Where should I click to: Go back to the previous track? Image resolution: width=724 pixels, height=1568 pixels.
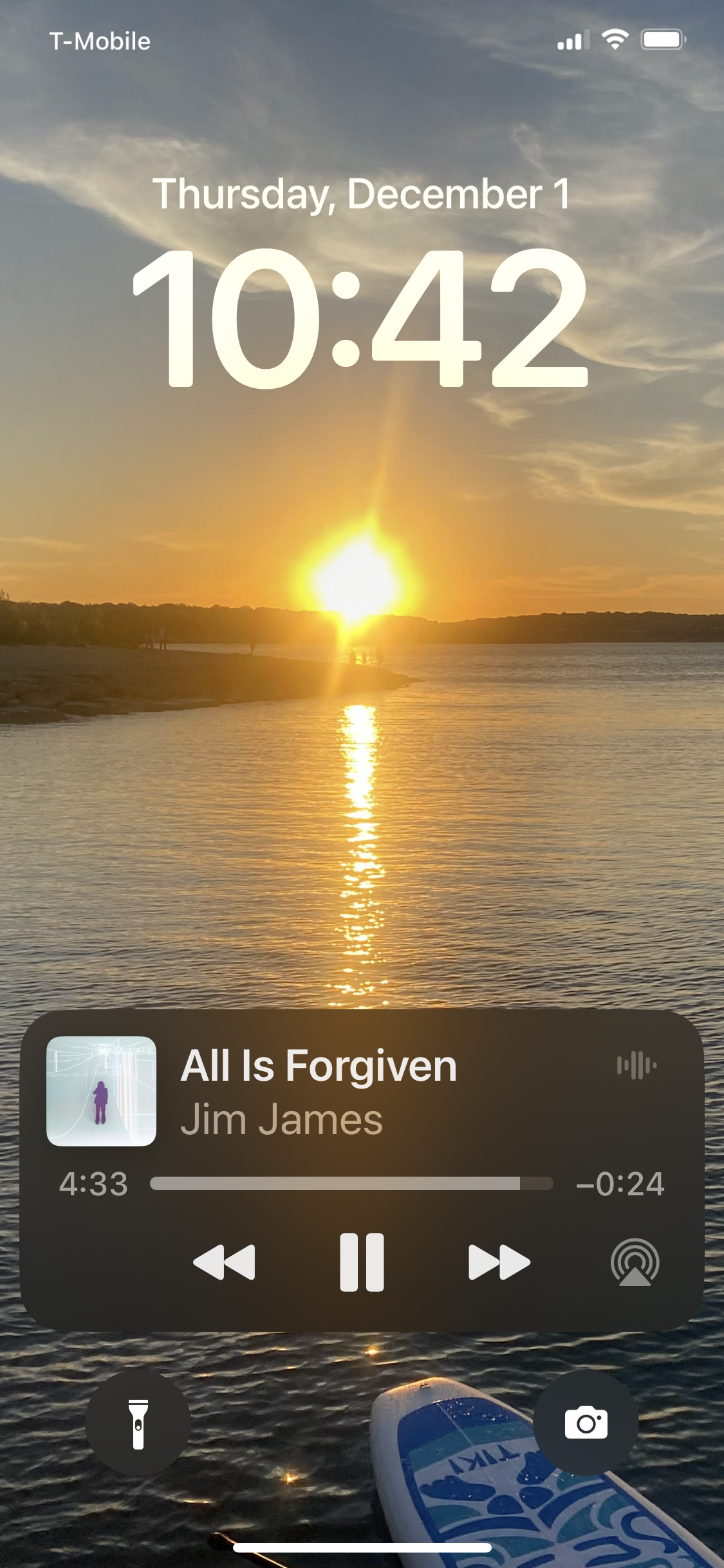pyautogui.click(x=224, y=1262)
